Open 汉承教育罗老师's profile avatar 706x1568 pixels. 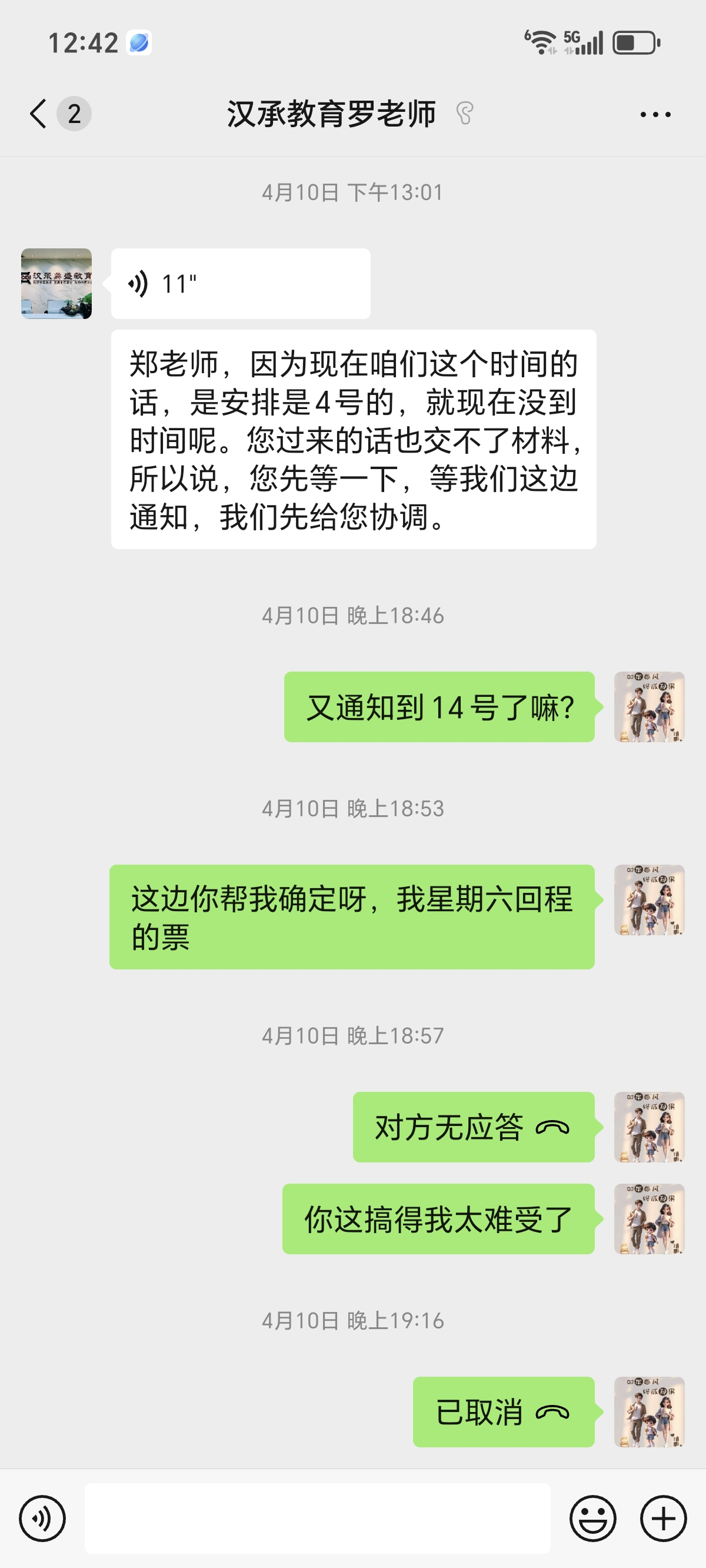pyautogui.click(x=56, y=284)
